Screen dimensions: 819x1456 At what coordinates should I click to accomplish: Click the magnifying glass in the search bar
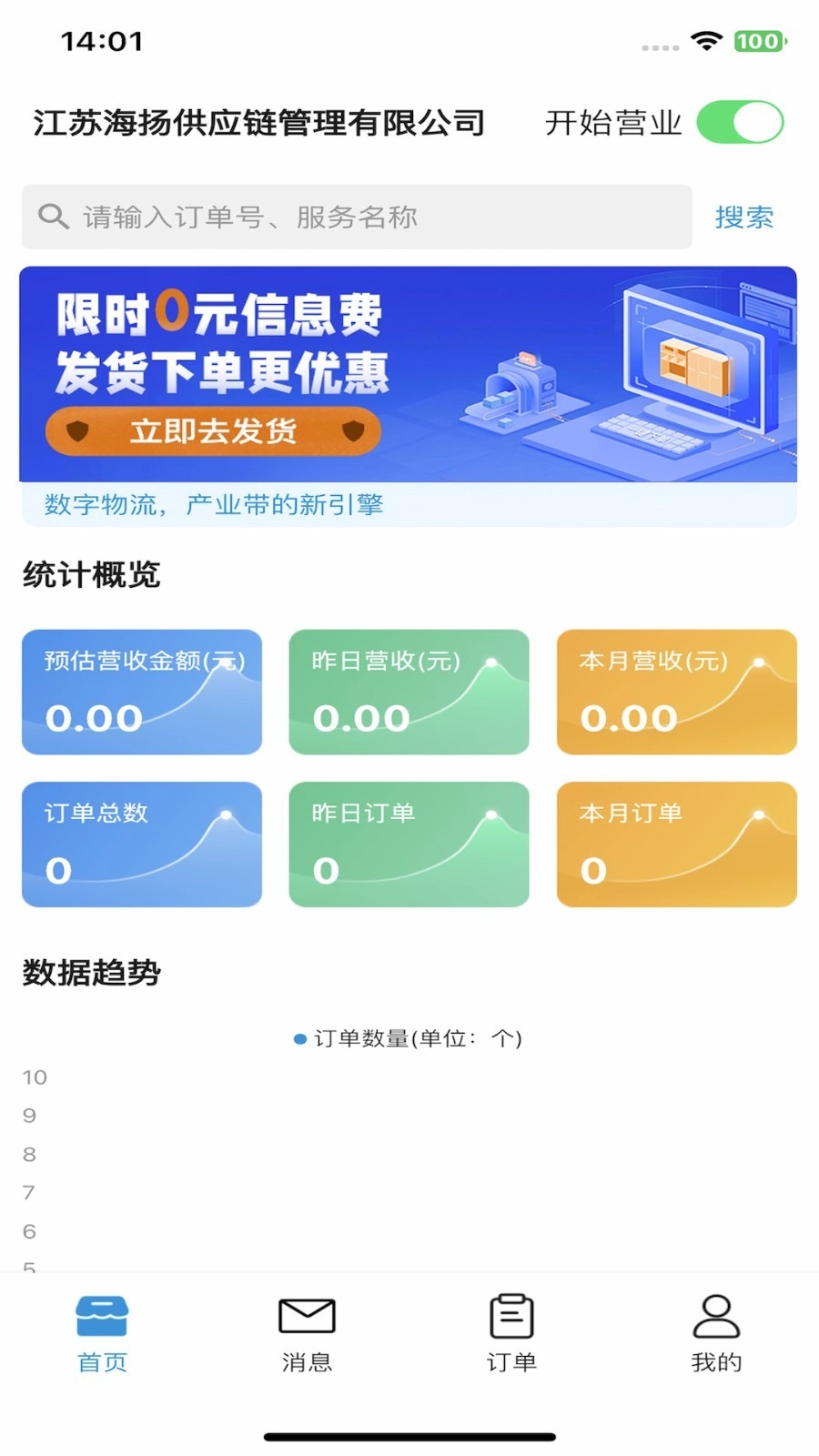[52, 217]
